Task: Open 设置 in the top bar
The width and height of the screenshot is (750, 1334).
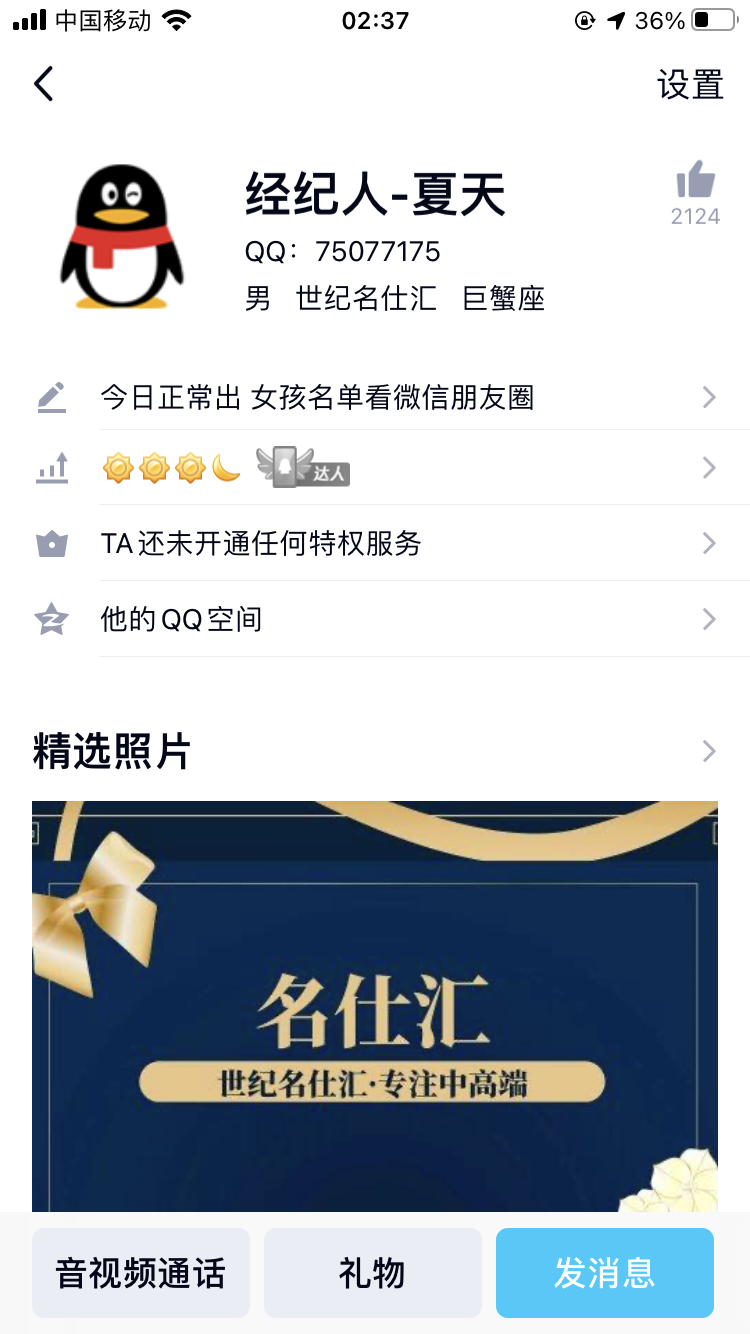Action: pyautogui.click(x=690, y=85)
